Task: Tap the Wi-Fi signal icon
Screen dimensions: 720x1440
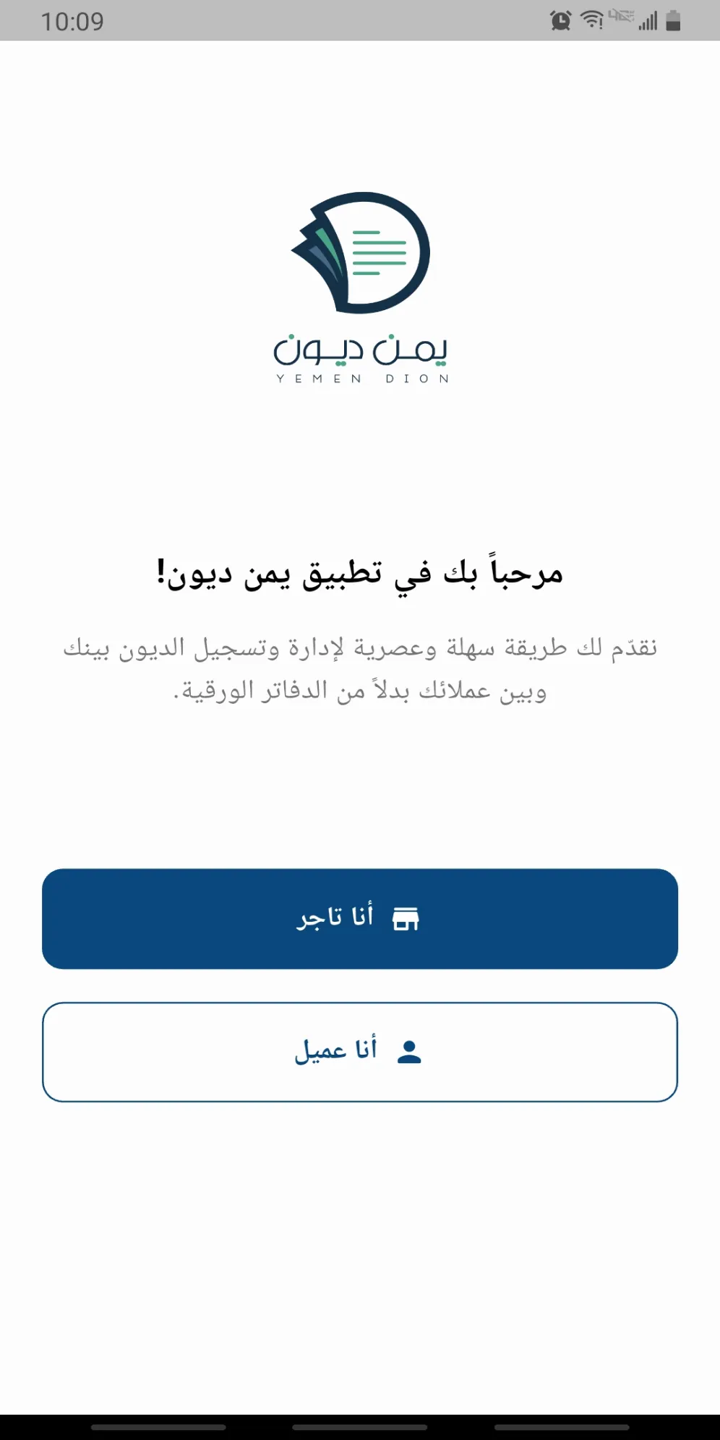Action: click(x=592, y=20)
